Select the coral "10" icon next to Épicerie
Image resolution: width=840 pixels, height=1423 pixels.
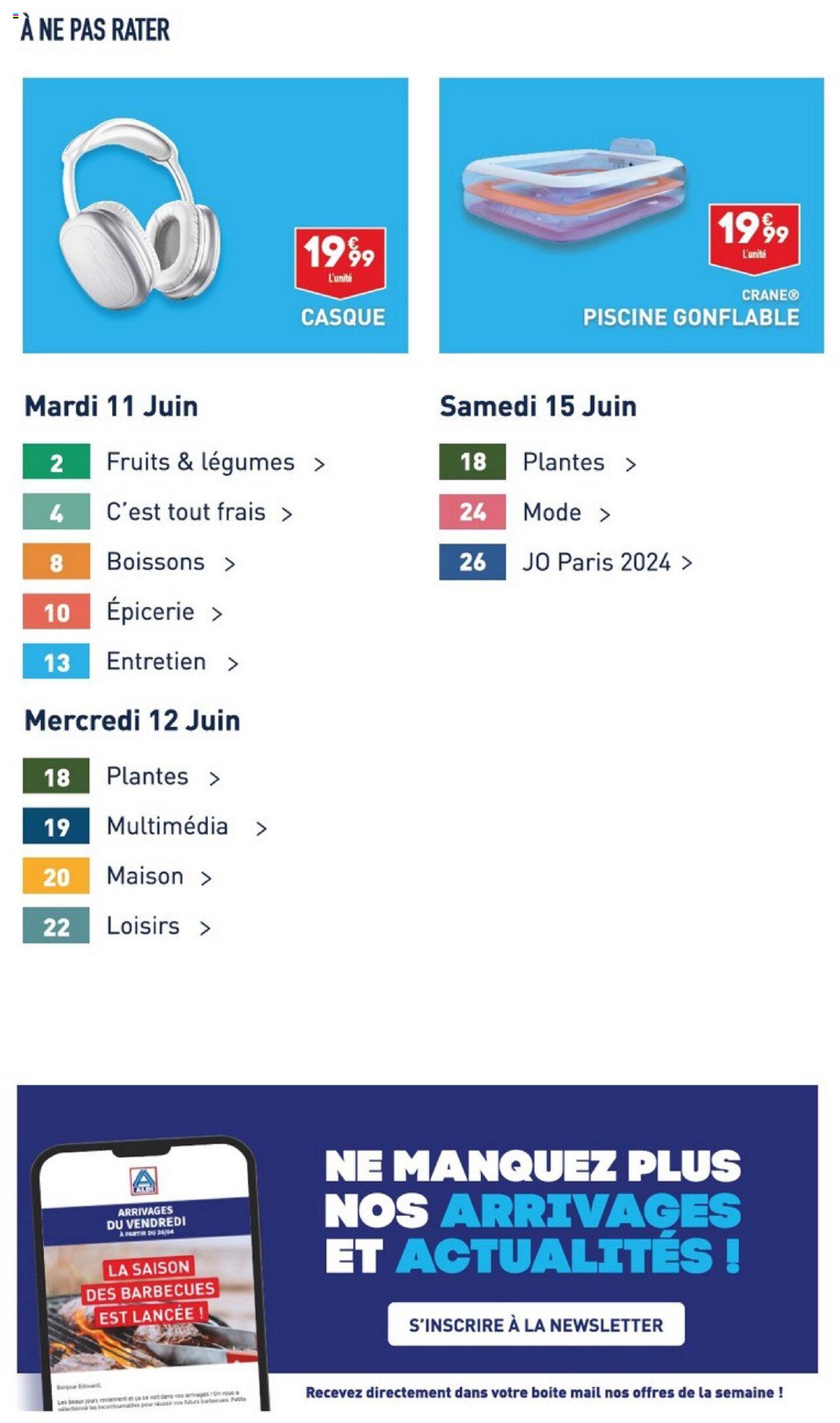(x=56, y=612)
